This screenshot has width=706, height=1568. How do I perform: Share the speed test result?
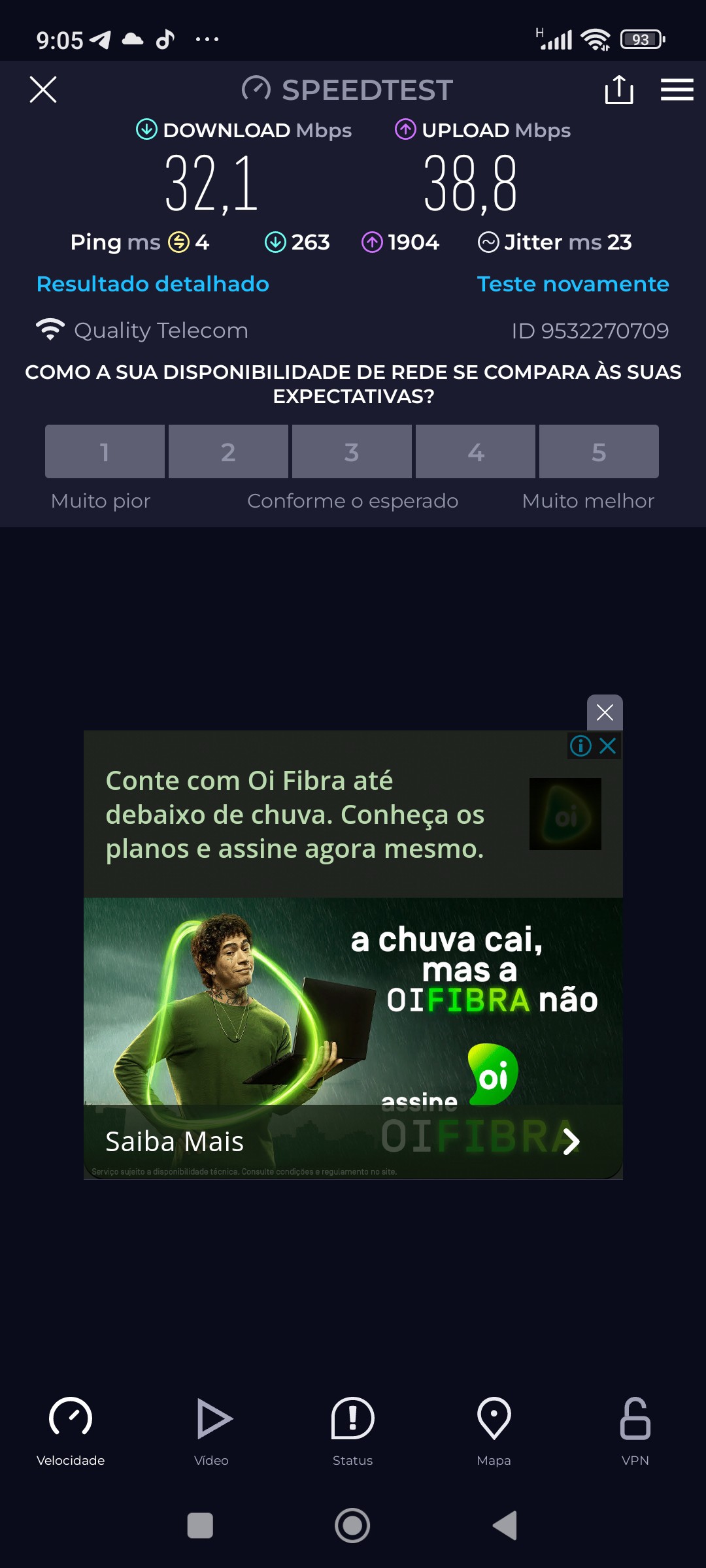coord(618,90)
